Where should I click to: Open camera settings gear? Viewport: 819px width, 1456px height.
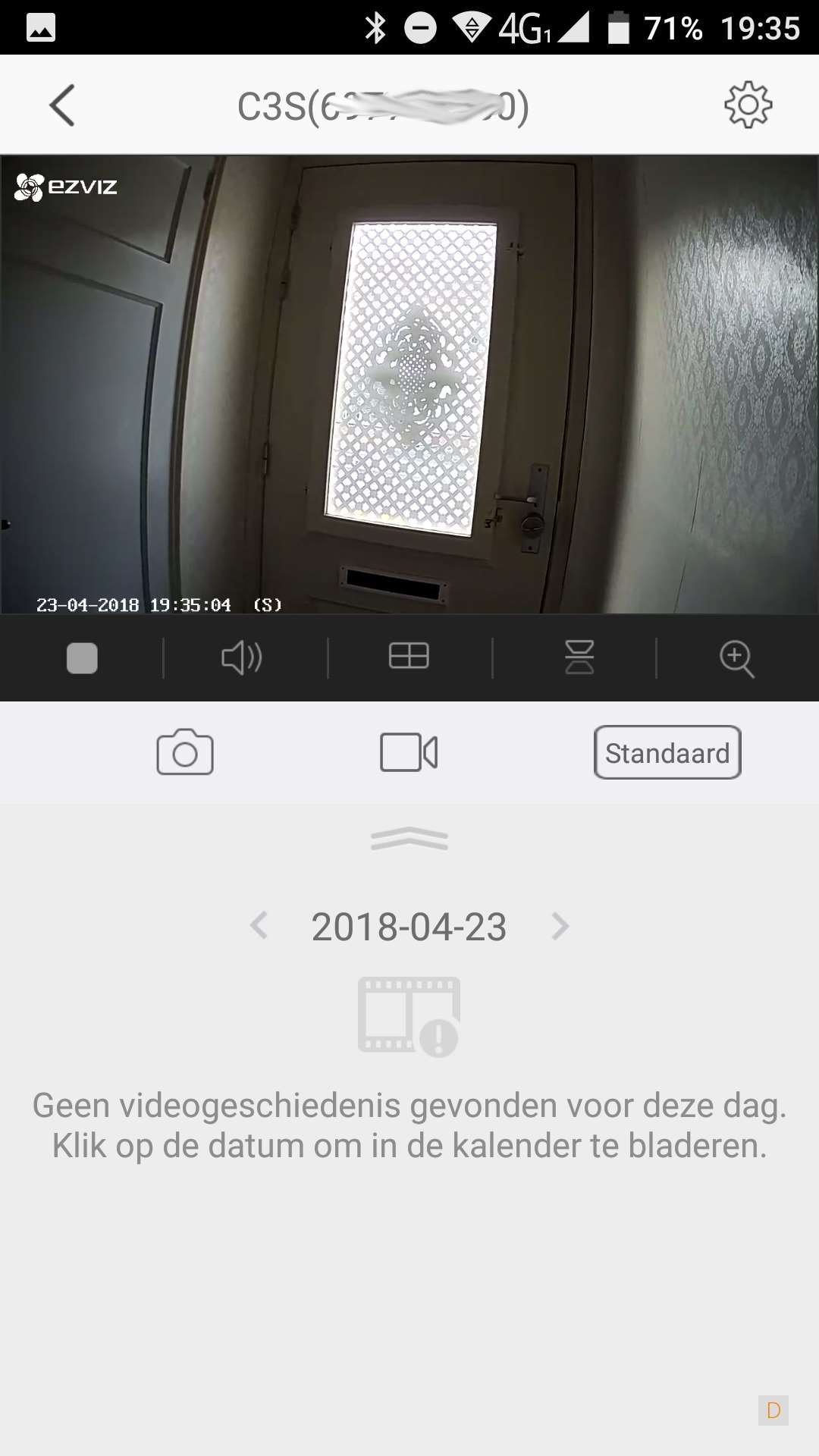tap(748, 105)
